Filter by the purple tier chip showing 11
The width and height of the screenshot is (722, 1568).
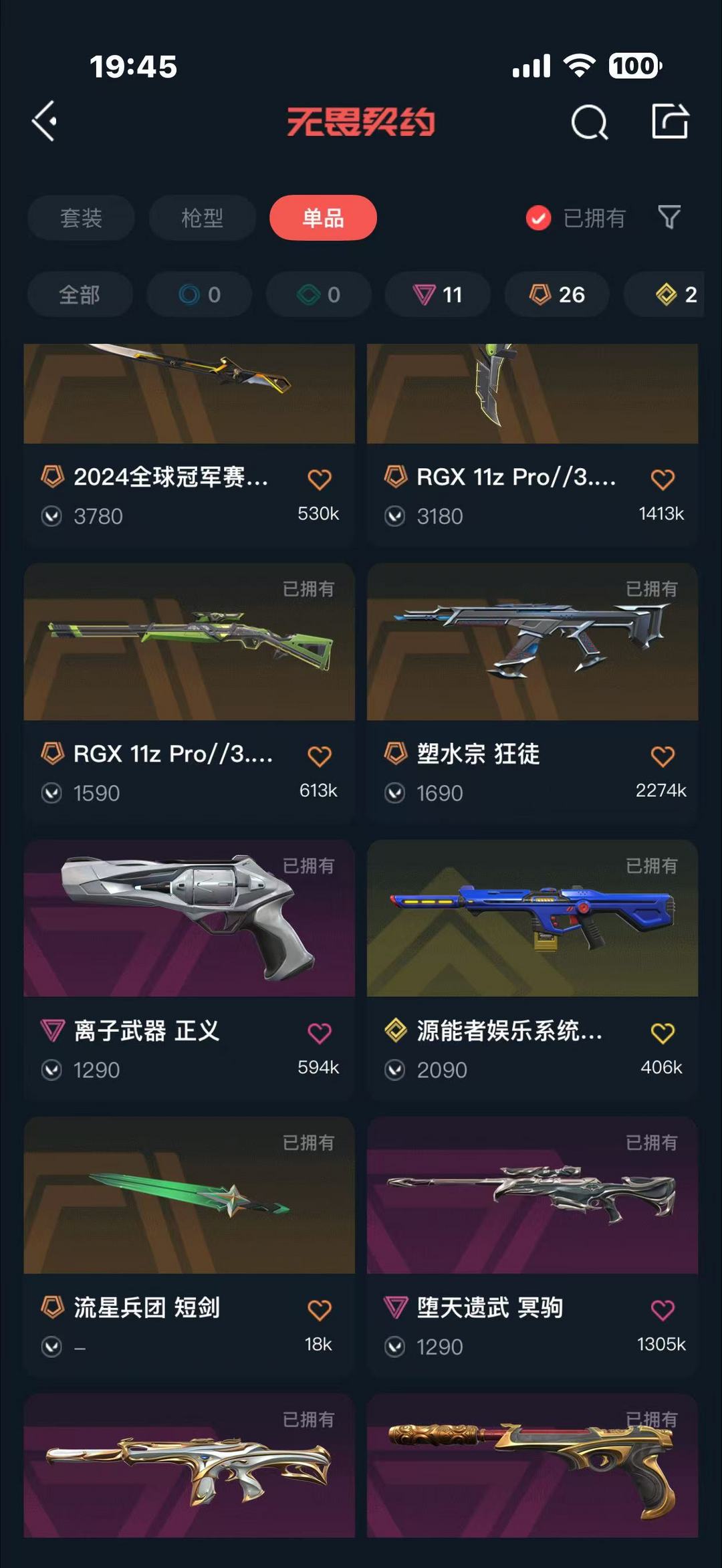(x=438, y=294)
